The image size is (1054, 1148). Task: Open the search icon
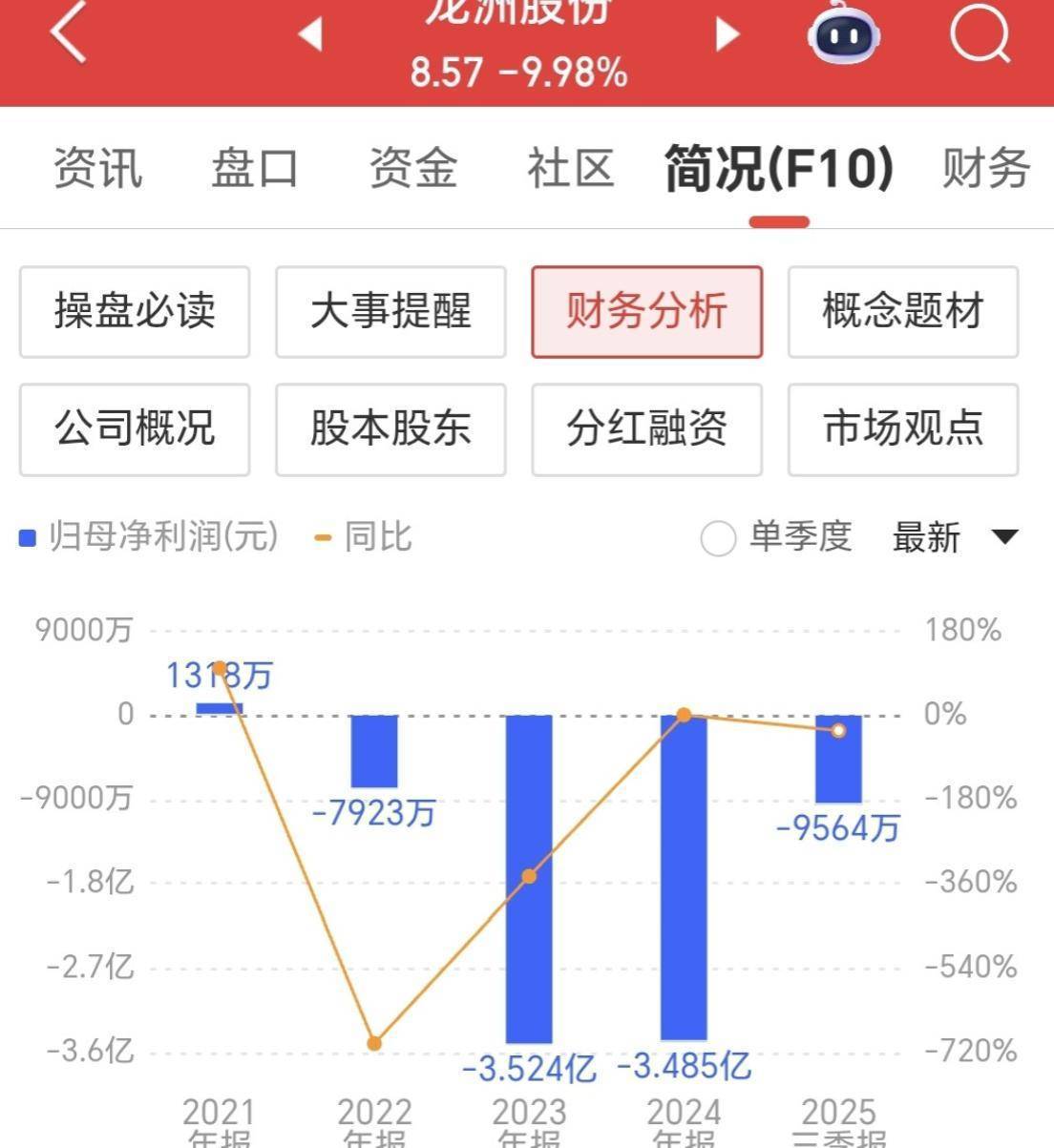[x=980, y=38]
